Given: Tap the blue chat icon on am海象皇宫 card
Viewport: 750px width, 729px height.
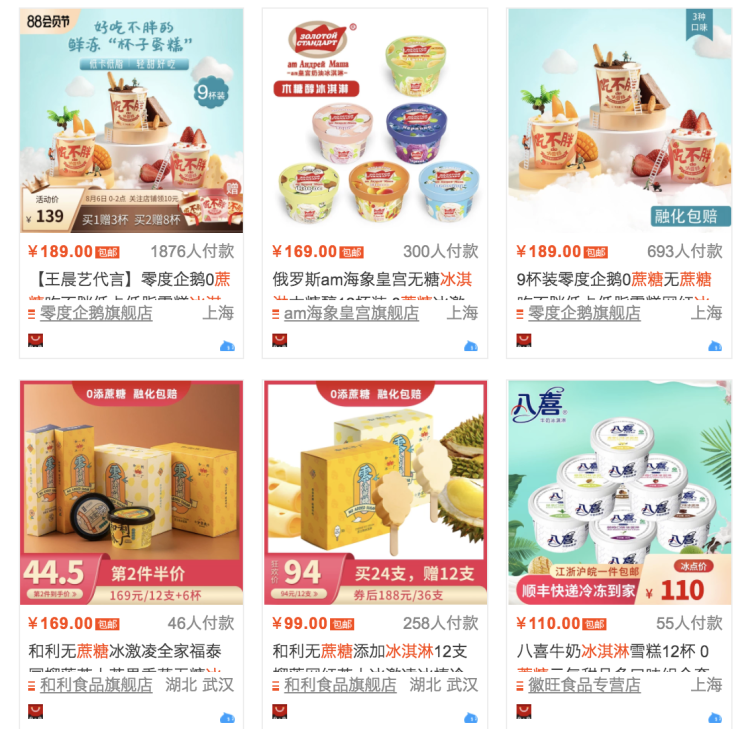Looking at the screenshot, I should 471,346.
